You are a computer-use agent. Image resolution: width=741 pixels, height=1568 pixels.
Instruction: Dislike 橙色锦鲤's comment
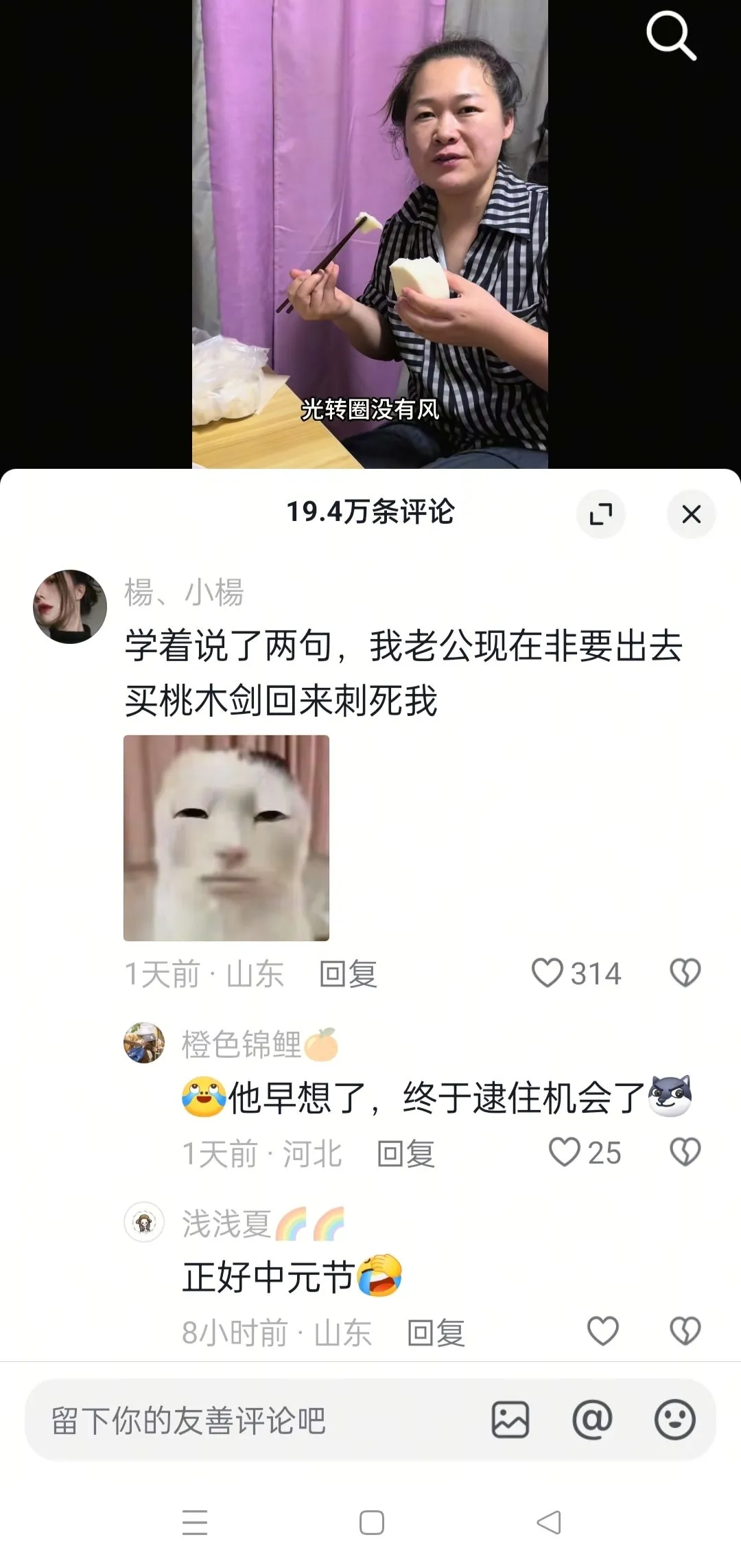685,1153
